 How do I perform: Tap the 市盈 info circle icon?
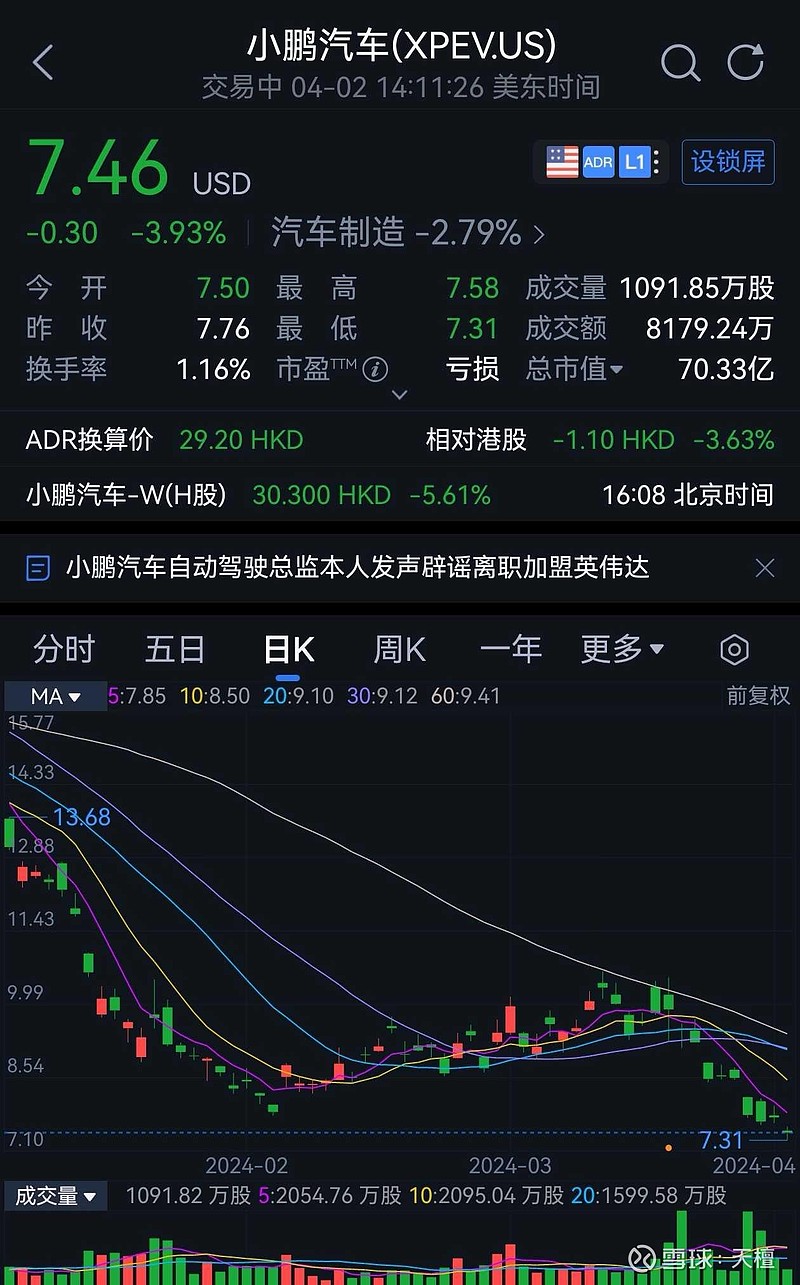[x=375, y=369]
